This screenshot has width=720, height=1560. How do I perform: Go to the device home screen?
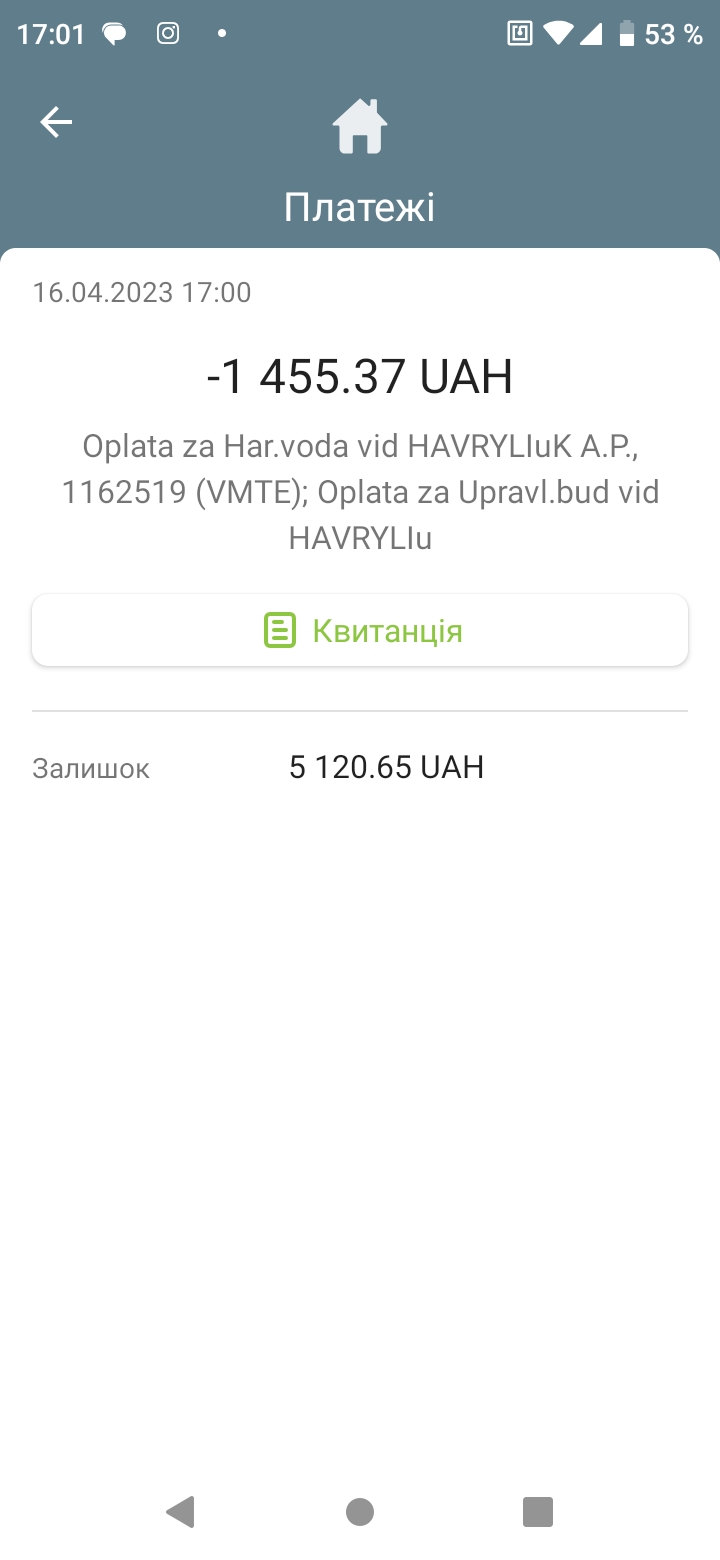(x=360, y=1511)
